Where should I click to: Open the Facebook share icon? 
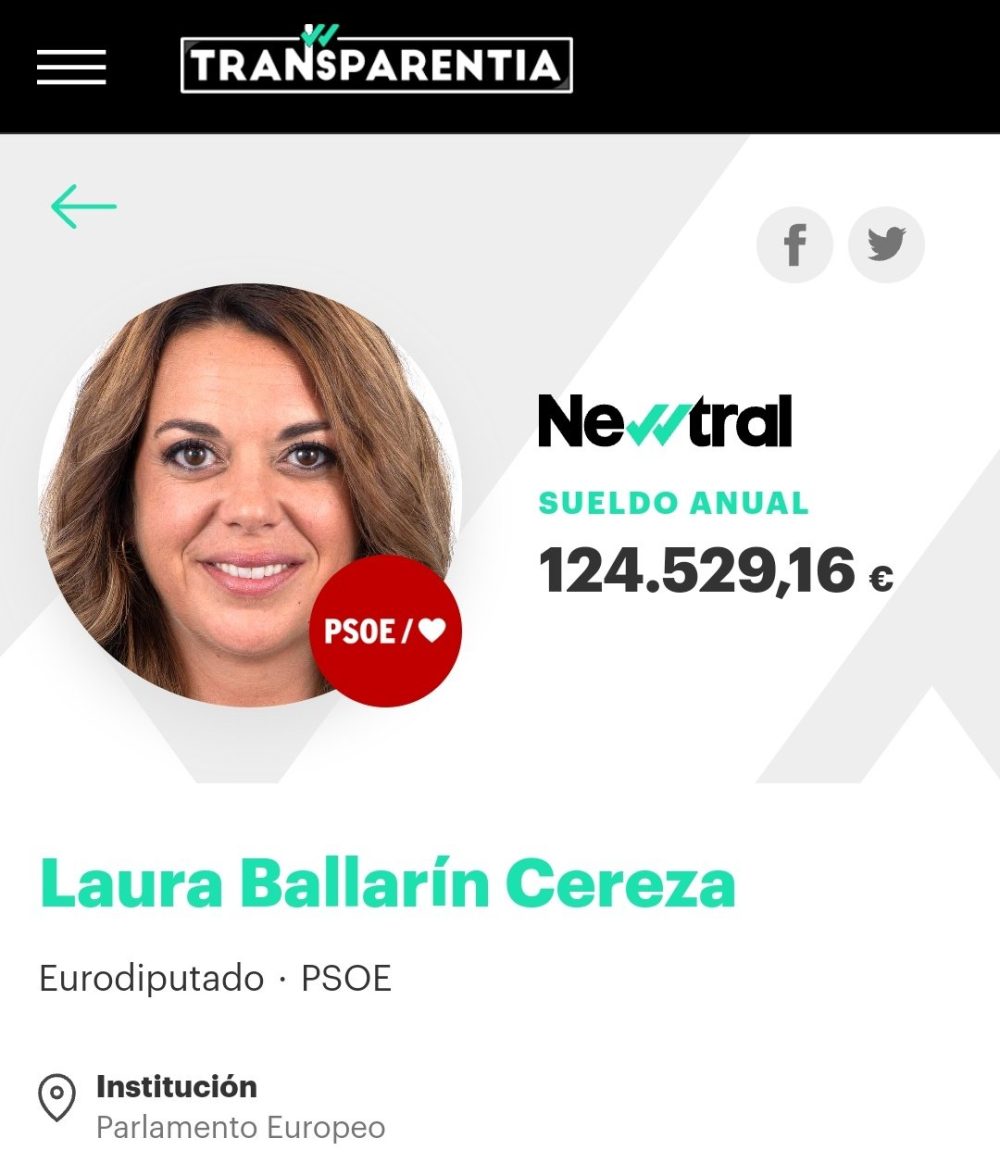(x=795, y=245)
